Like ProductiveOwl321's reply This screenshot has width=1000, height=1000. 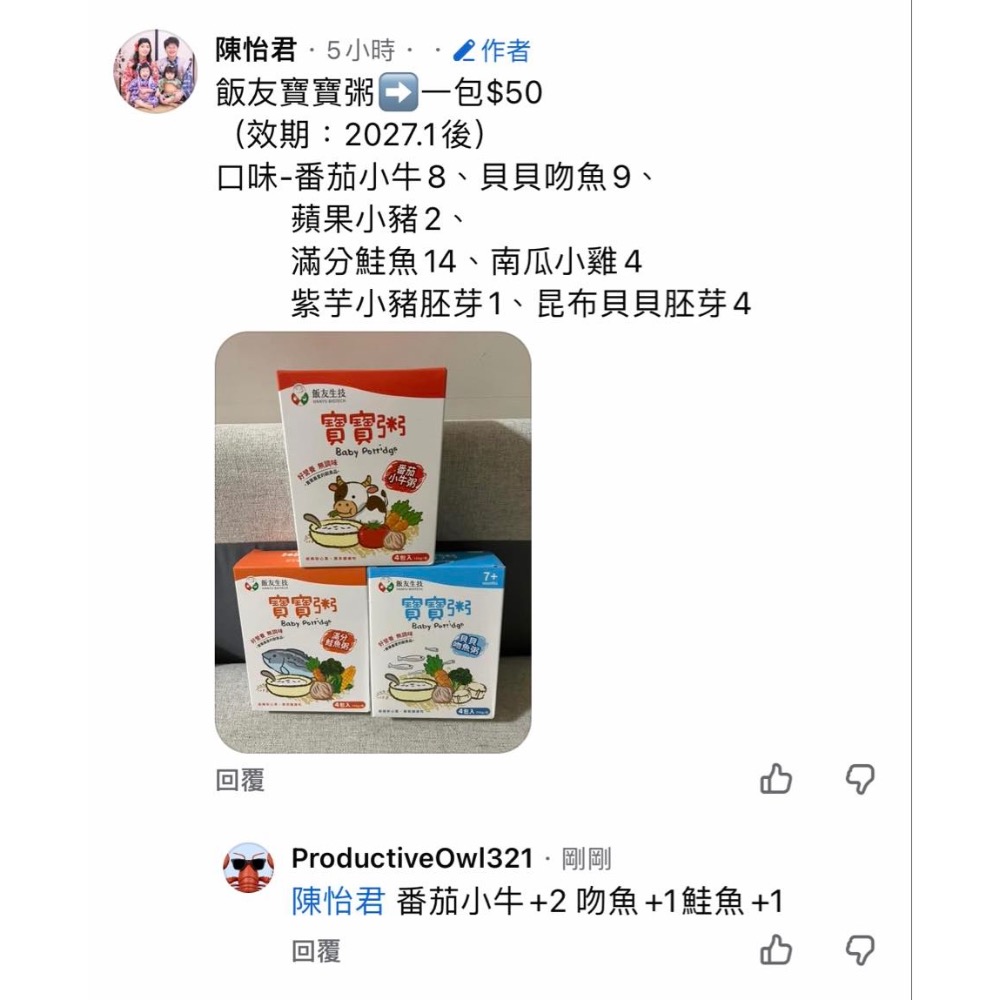click(x=776, y=950)
